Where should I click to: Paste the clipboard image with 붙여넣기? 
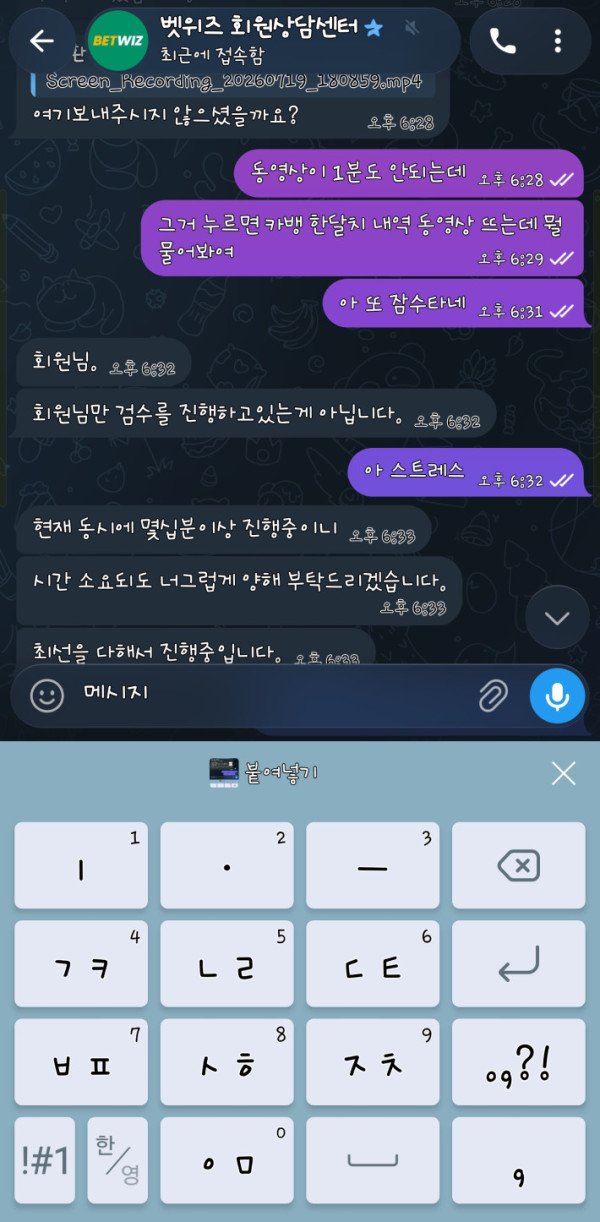tap(263, 772)
